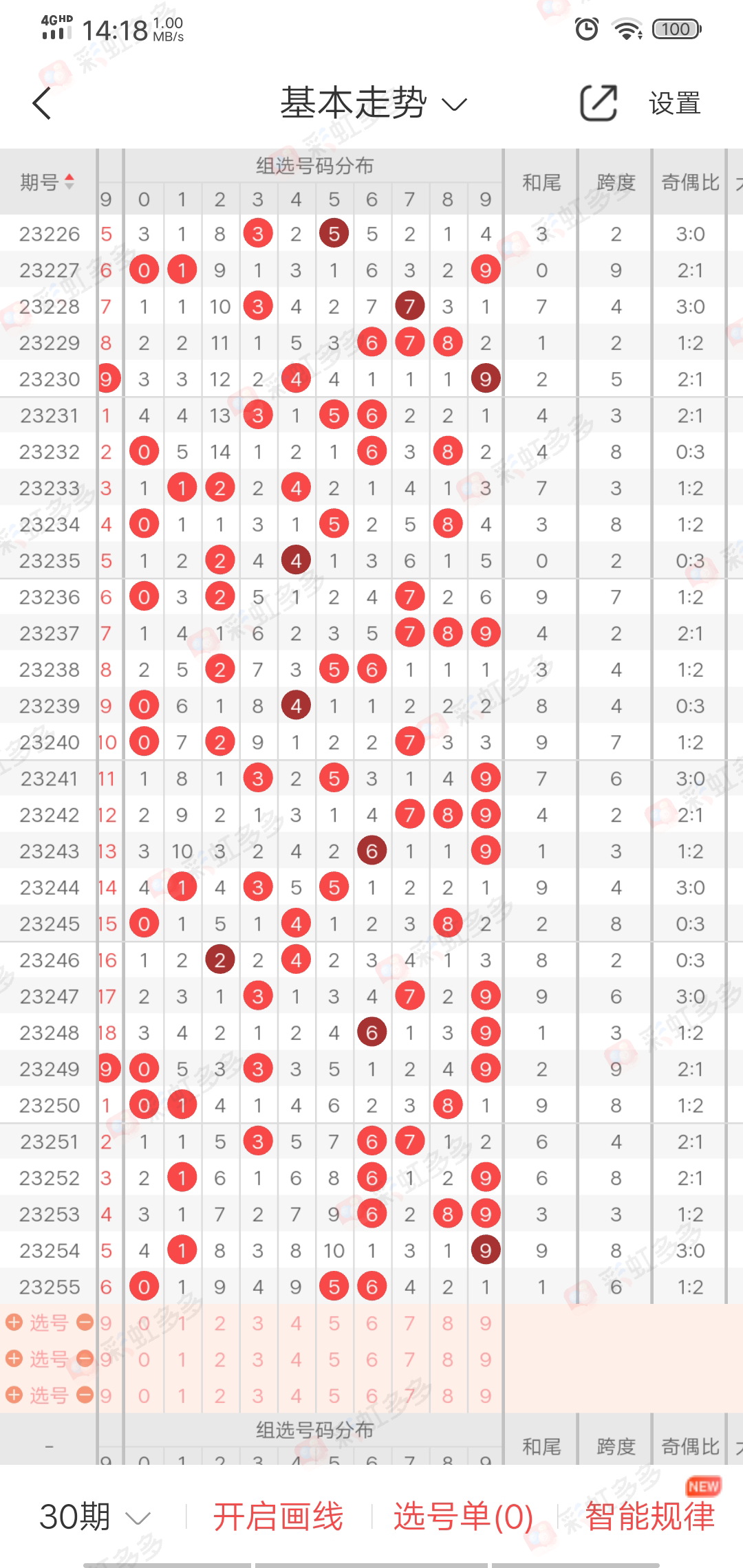Open 设置 settings
This screenshot has height=1568, width=743.
pos(674,104)
